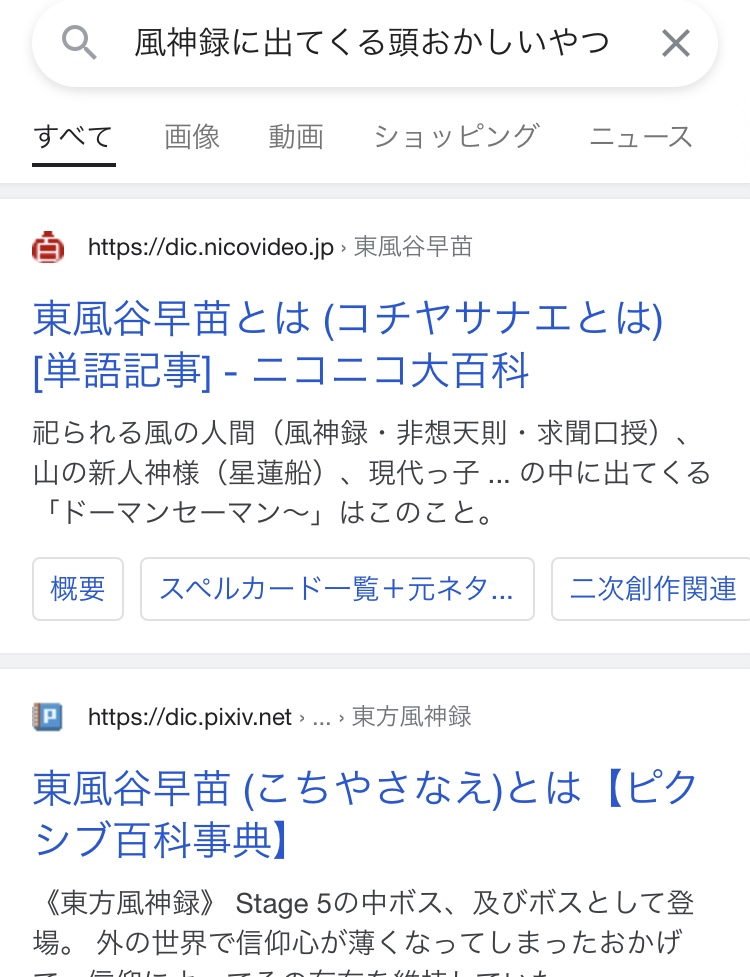Switch to the ニュース tab
750x977 pixels.
click(641, 137)
